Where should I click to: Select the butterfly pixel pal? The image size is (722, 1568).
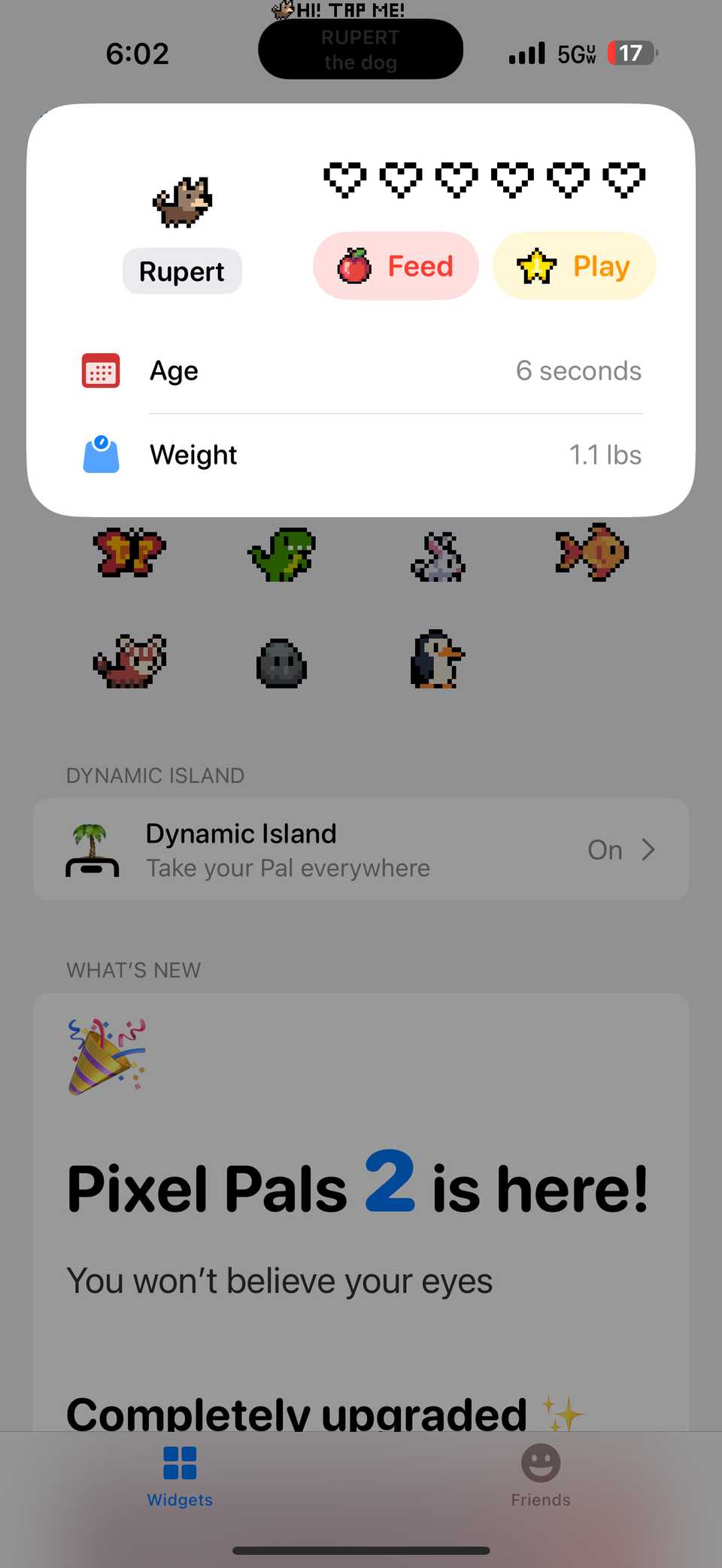[129, 552]
